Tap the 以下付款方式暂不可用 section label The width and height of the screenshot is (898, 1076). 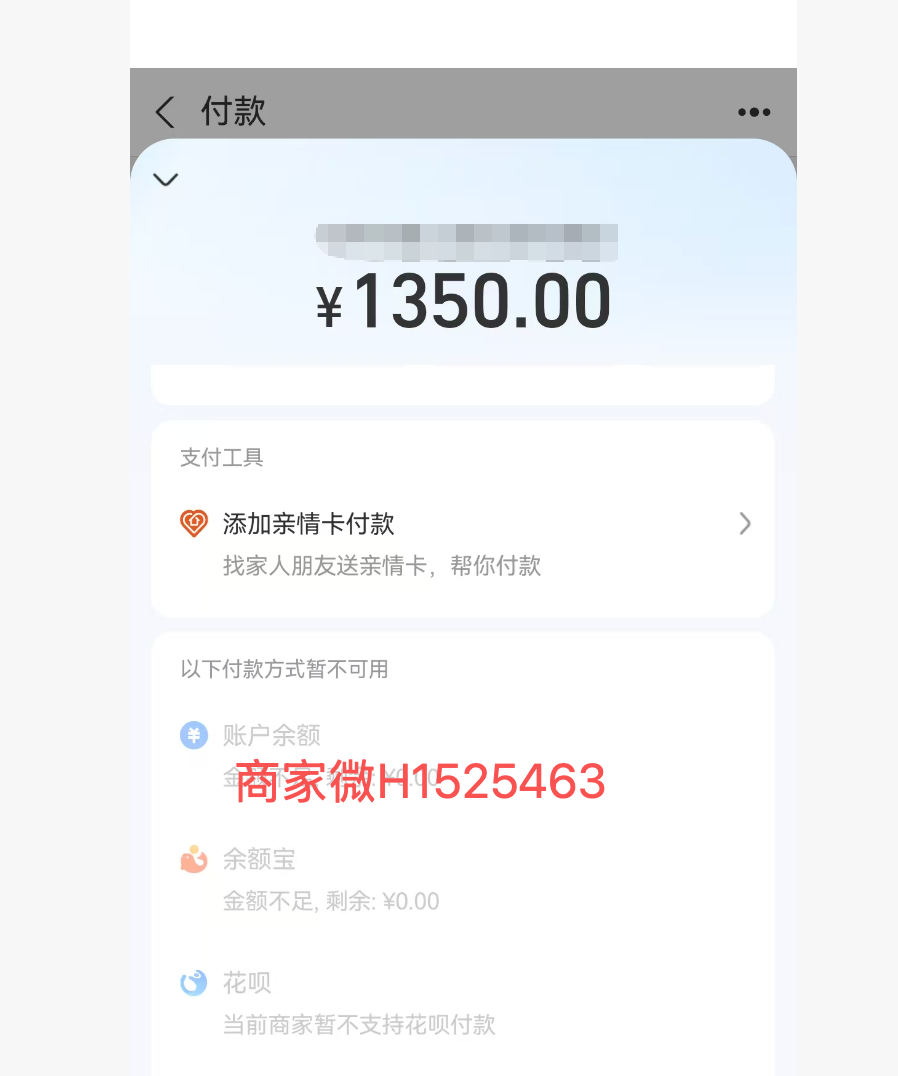[x=286, y=669]
